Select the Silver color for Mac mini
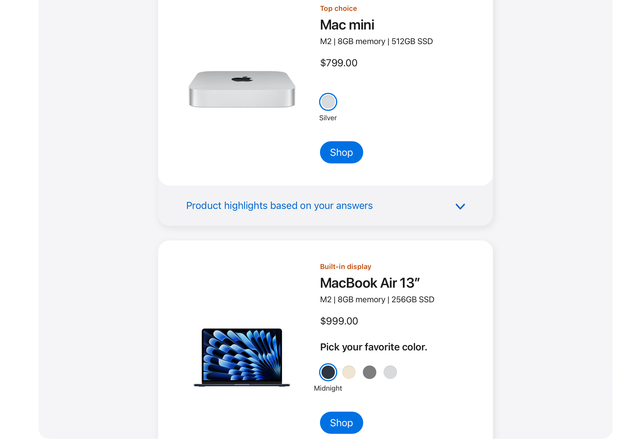This screenshot has width=640, height=447. (328, 102)
